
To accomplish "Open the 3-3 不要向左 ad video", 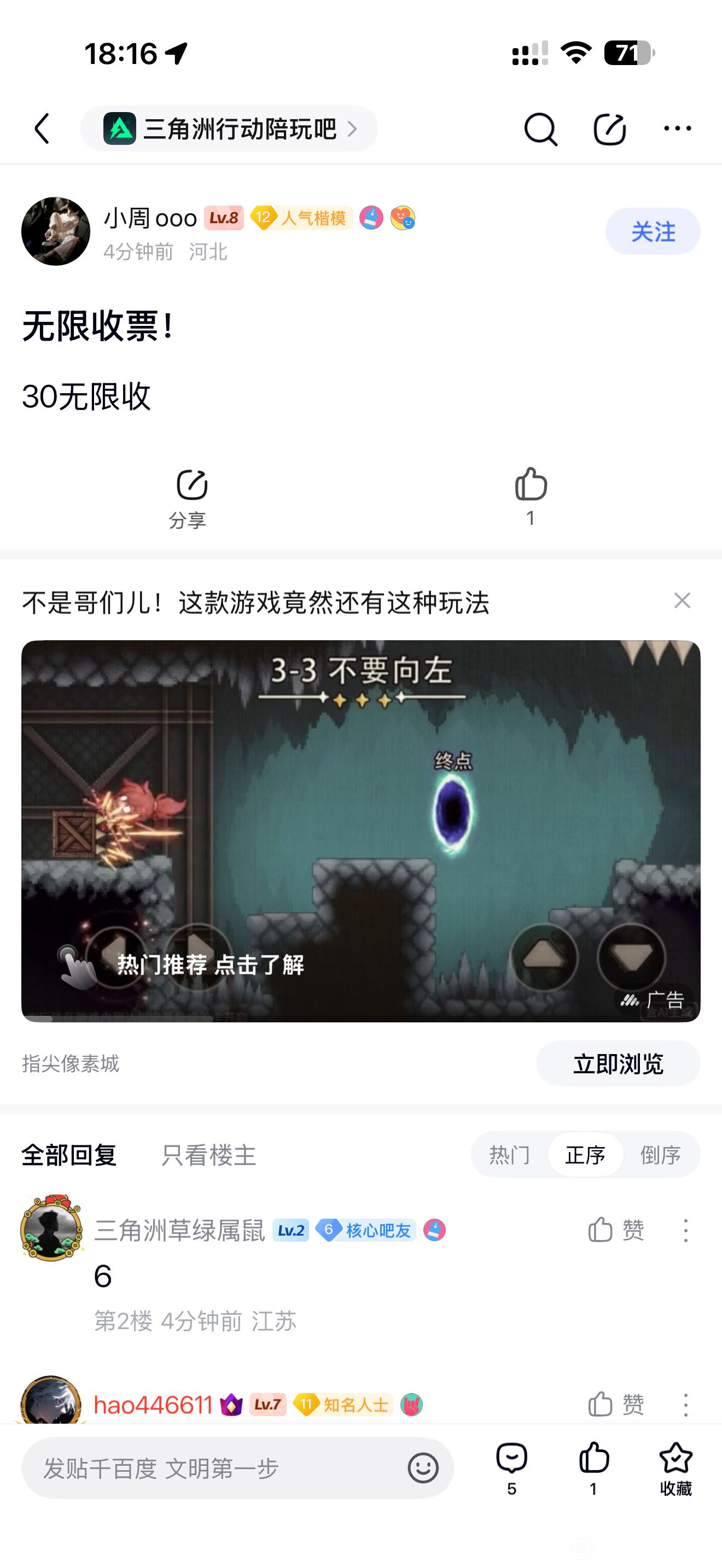I will 360,830.
